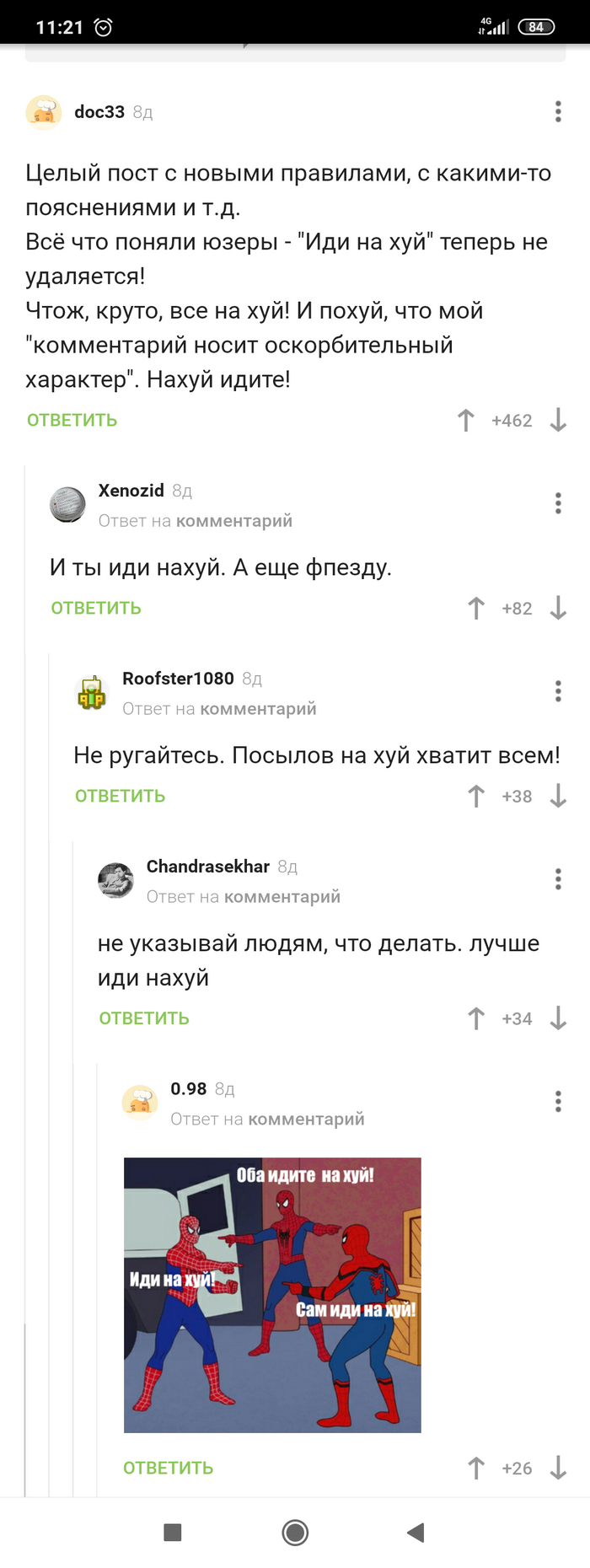The image size is (590, 1568).
Task: Open overflow menu on doc33's comment
Action: 557,111
